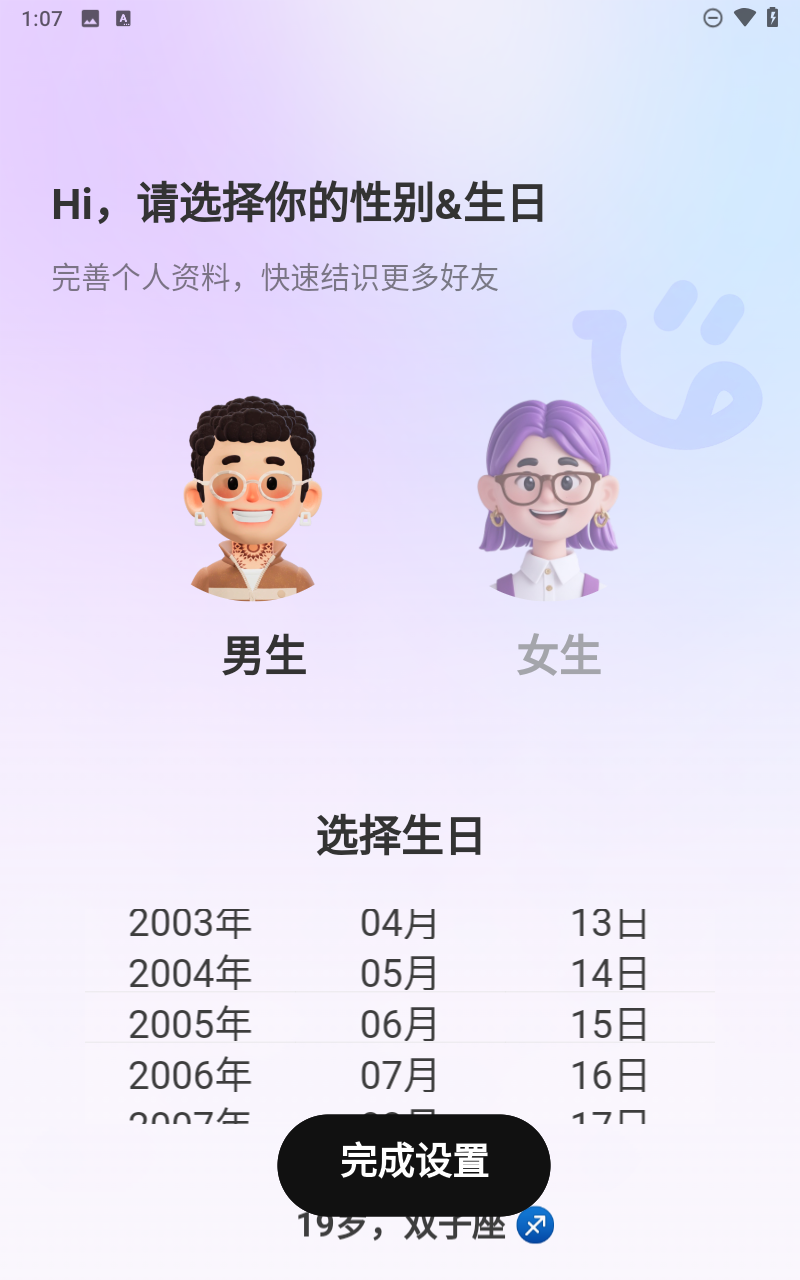Select 05月 in the month picker
This screenshot has width=800, height=1280.
tap(399, 973)
